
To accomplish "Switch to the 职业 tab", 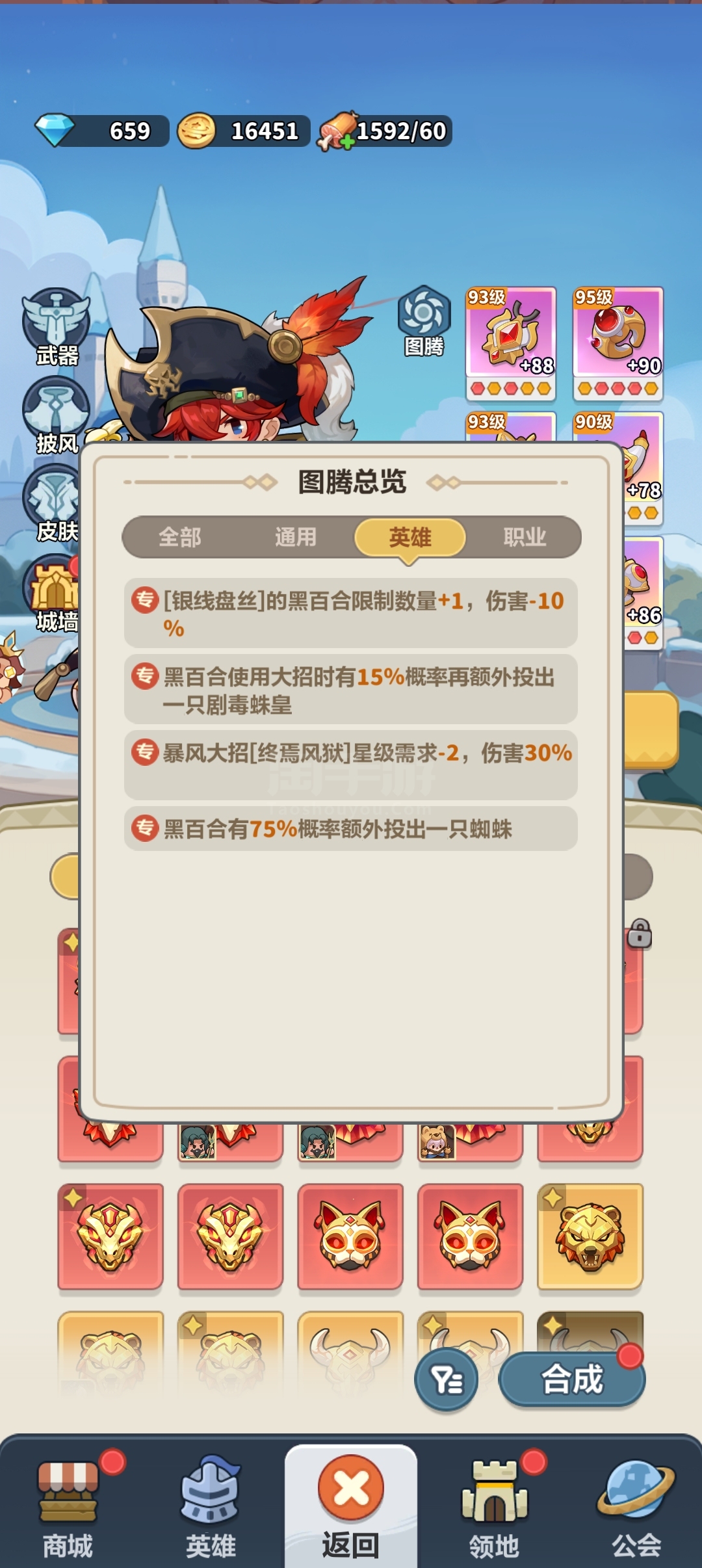I will pos(525,537).
